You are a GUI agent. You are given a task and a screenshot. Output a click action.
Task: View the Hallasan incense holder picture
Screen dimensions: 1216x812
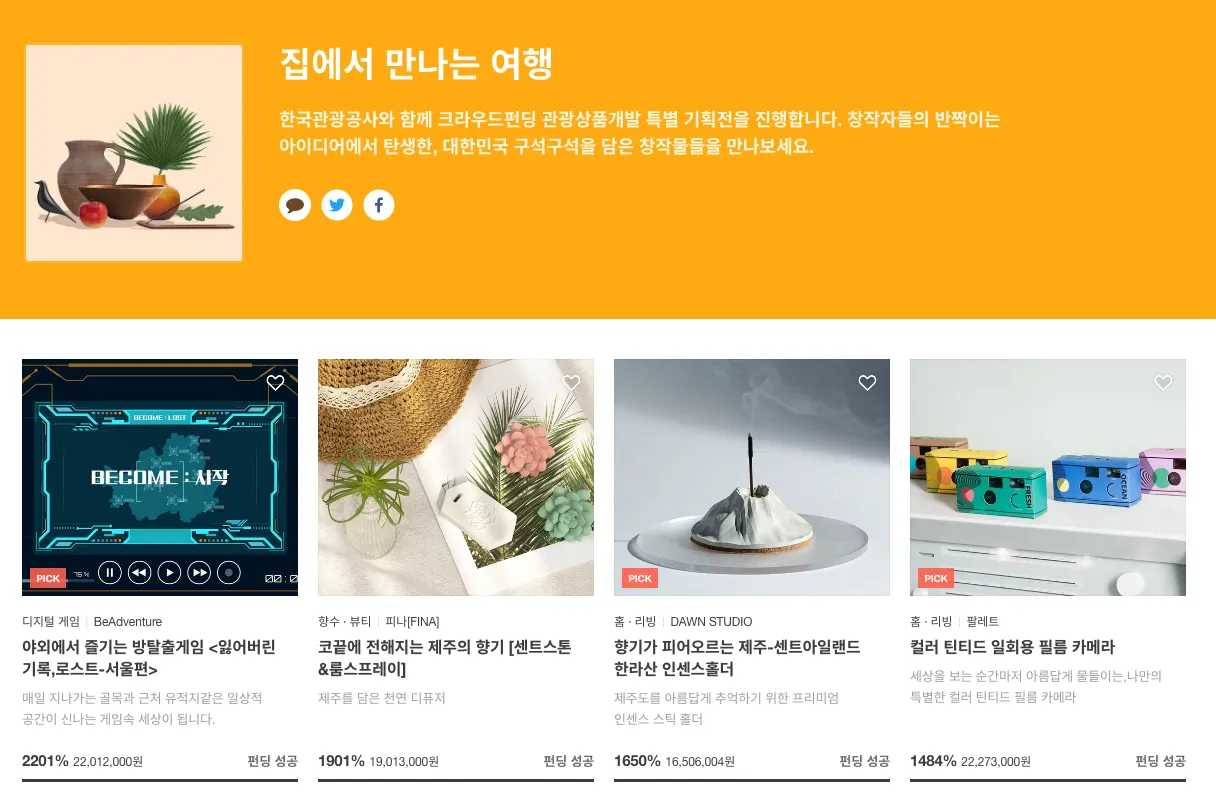(x=751, y=477)
